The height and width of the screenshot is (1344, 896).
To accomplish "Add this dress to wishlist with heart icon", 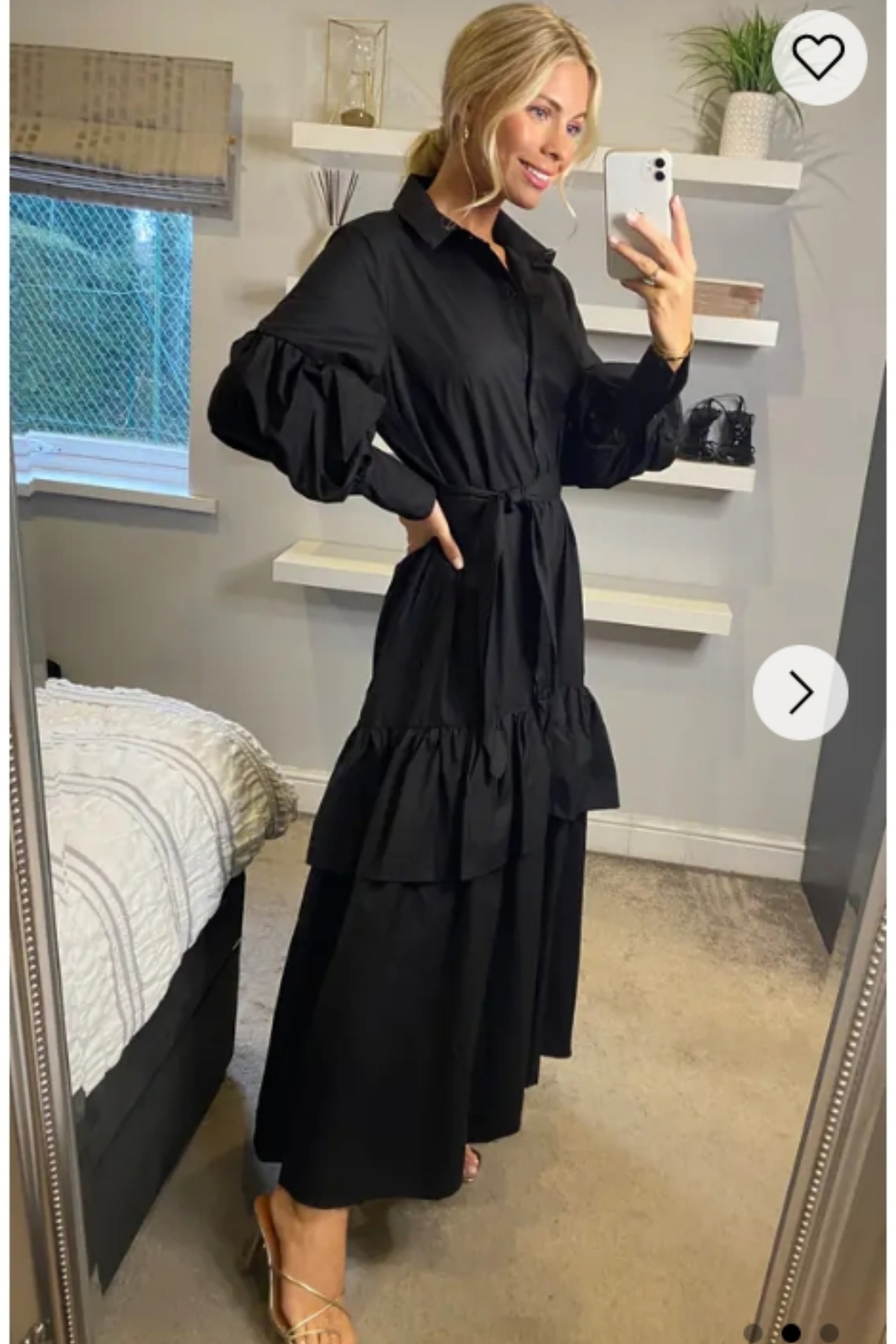I will pyautogui.click(x=818, y=57).
